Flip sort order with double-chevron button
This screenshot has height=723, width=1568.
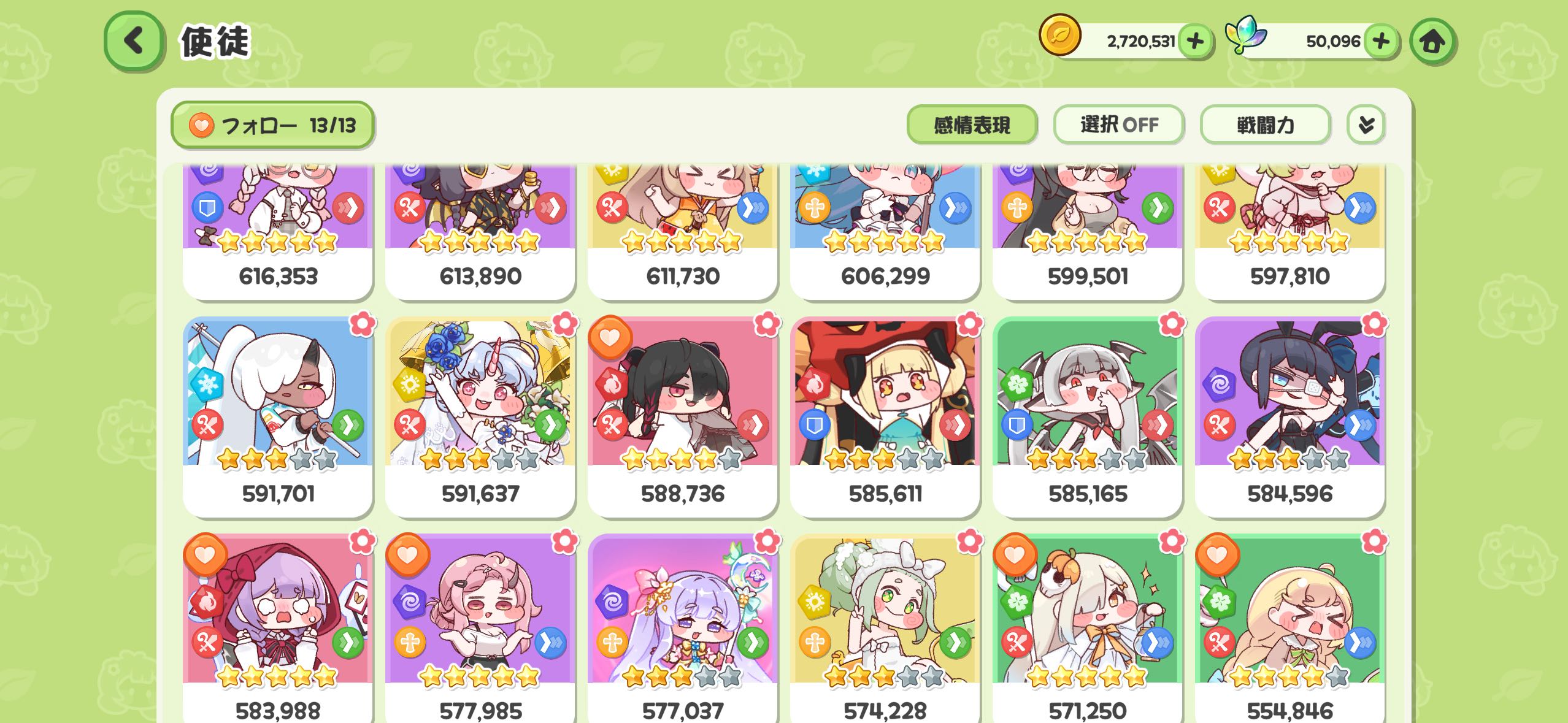tap(1366, 125)
